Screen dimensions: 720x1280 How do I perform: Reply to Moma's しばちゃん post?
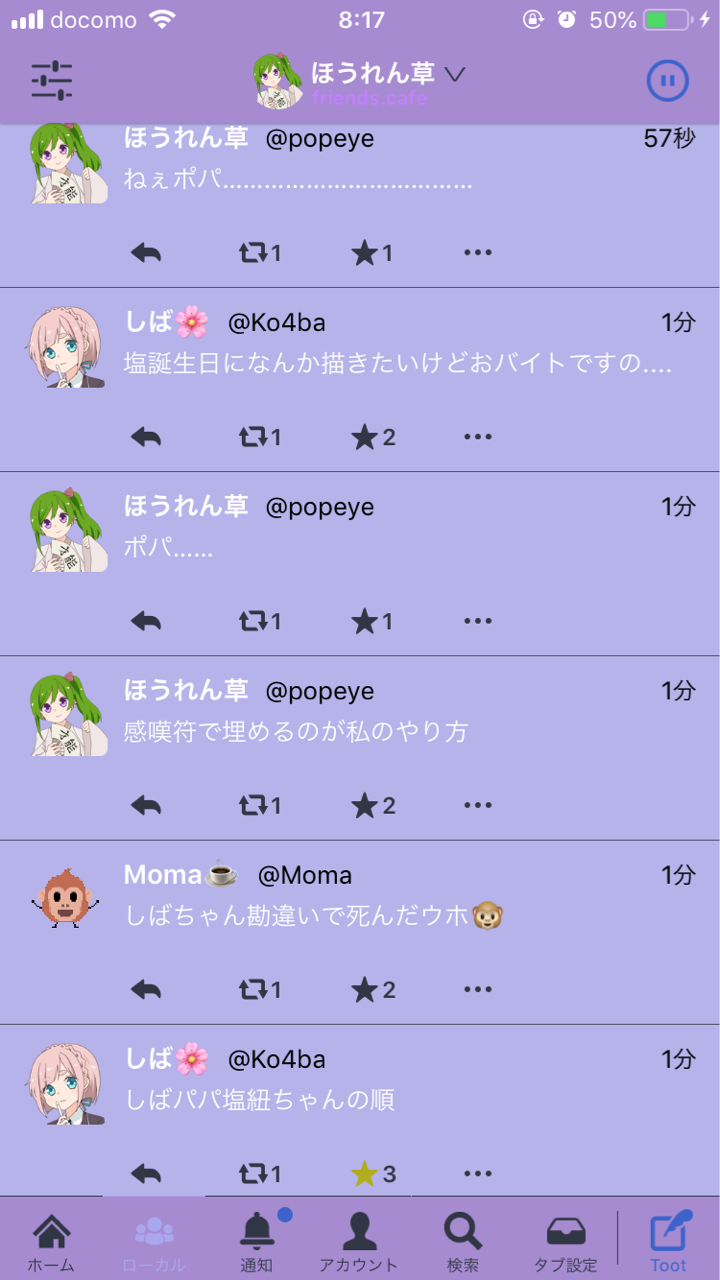click(146, 989)
